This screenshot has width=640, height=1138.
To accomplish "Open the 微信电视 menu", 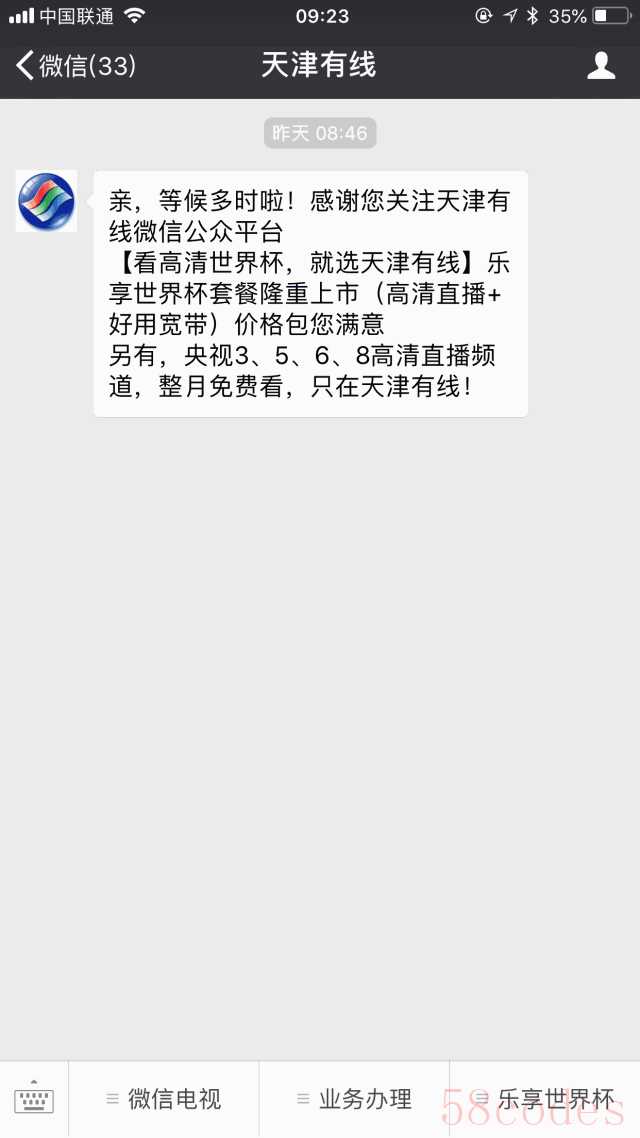I will [x=164, y=1099].
